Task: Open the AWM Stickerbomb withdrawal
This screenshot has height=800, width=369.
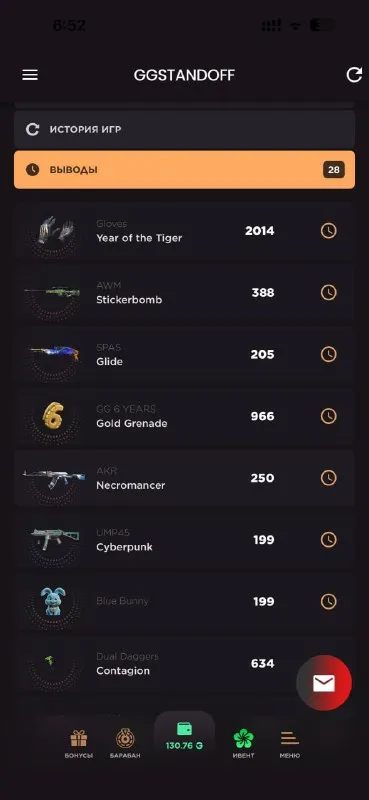Action: [x=184, y=293]
